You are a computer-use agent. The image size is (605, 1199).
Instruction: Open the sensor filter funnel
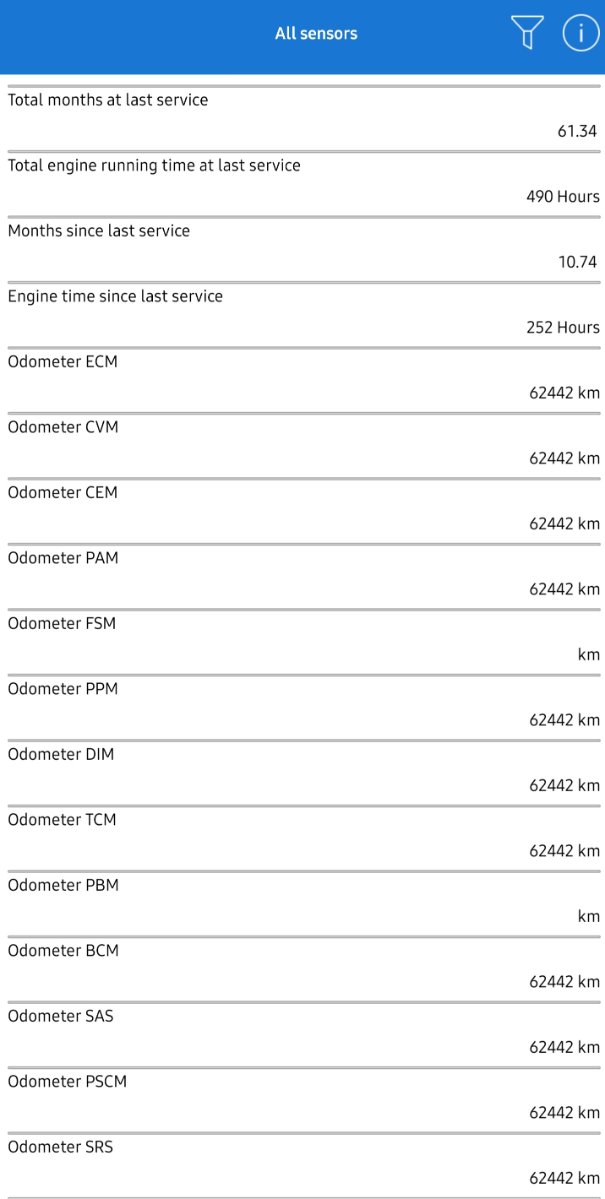[528, 33]
